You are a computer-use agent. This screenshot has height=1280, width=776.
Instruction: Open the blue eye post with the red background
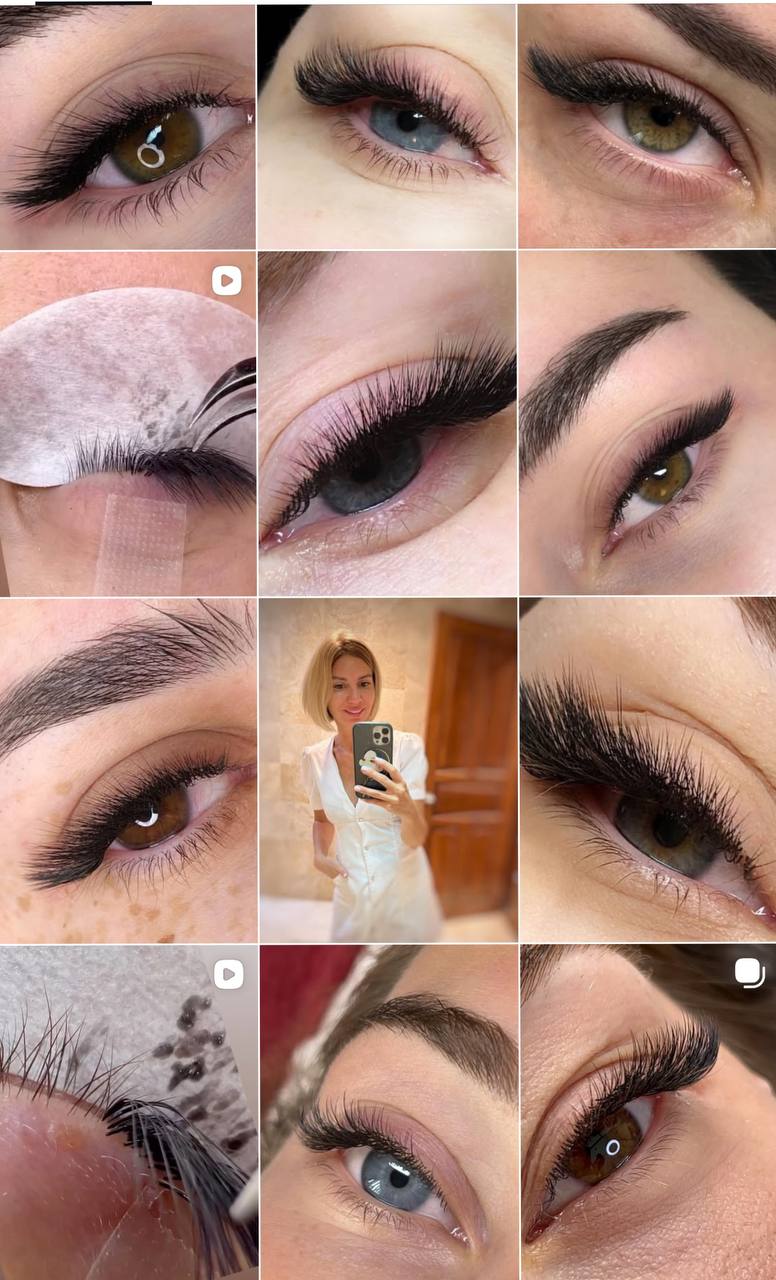387,1112
